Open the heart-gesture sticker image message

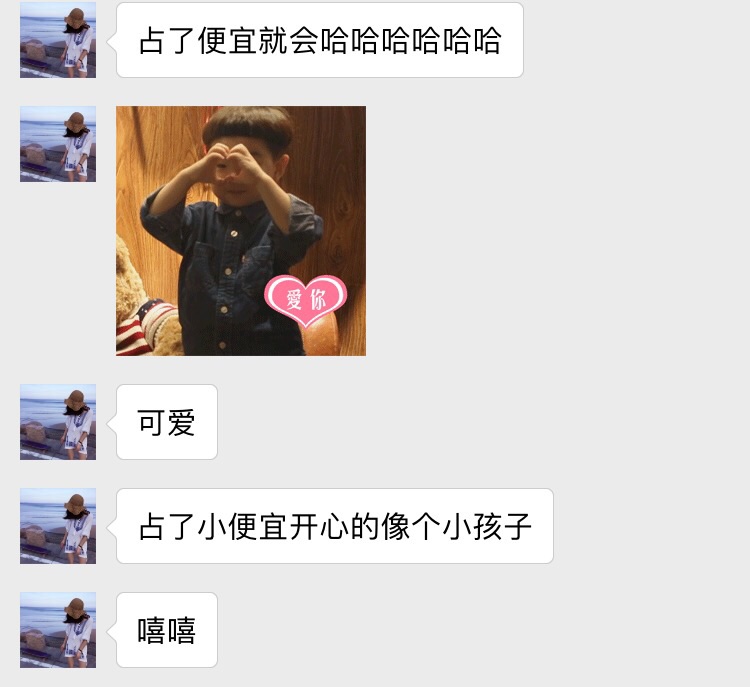[x=241, y=231]
